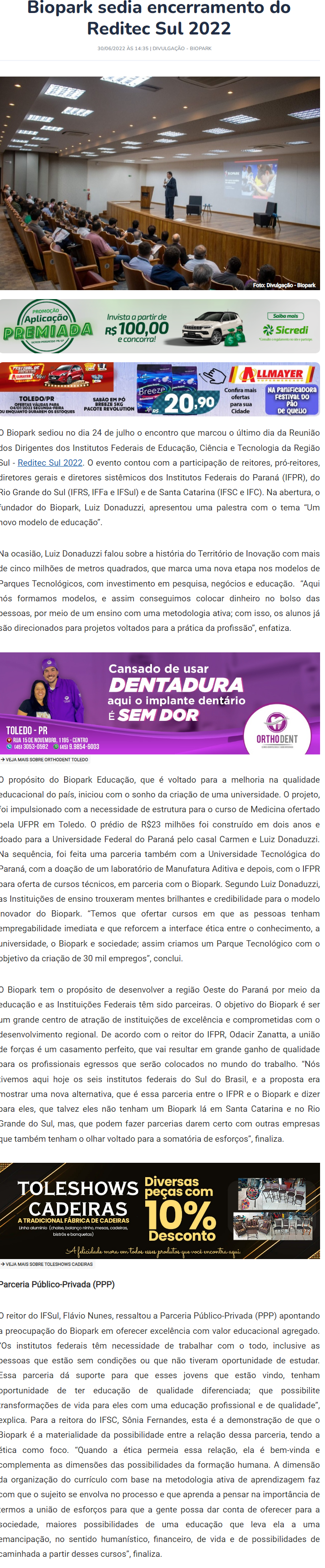Open the Reditec Sul 2022 link
The width and height of the screenshot is (325, 1568).
[50, 463]
